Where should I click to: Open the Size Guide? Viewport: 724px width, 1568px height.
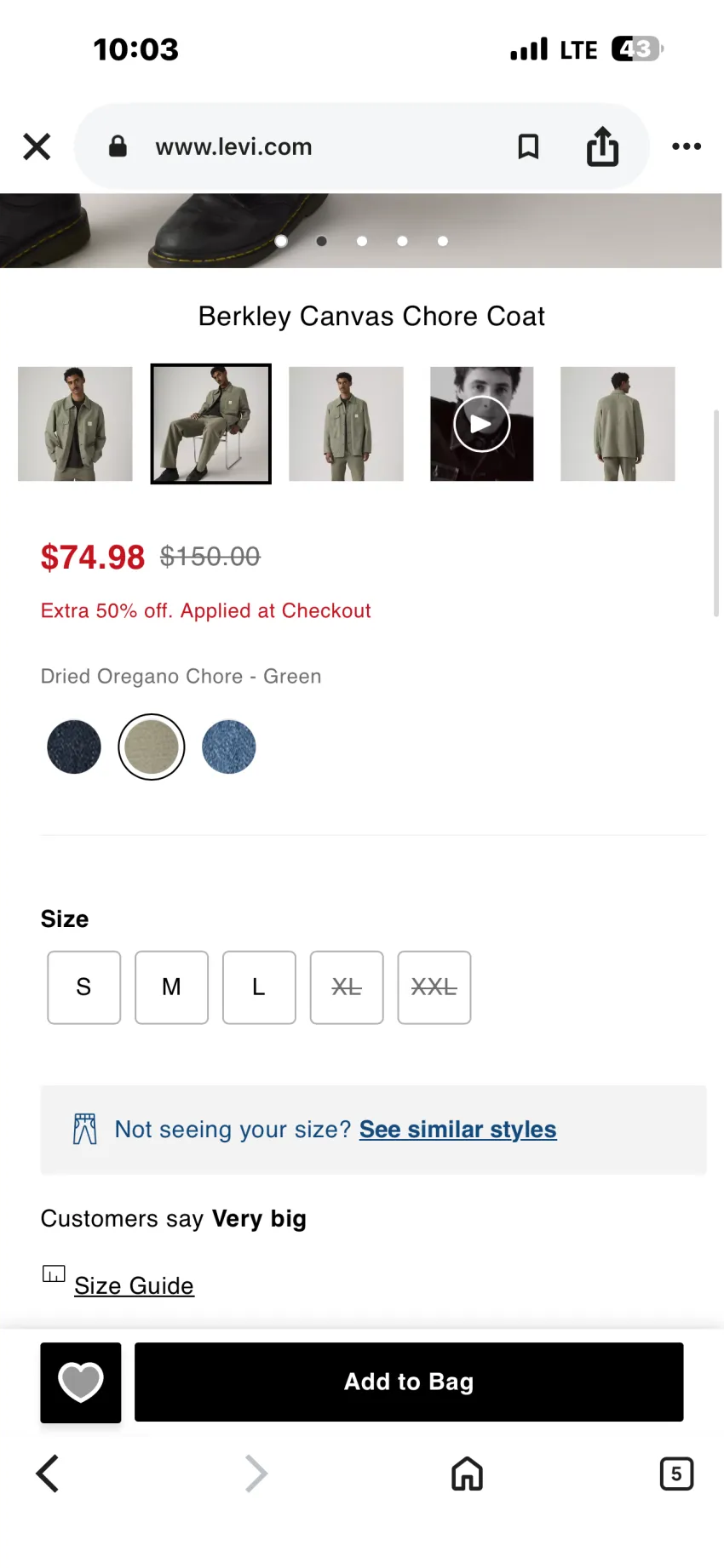pyautogui.click(x=134, y=1285)
